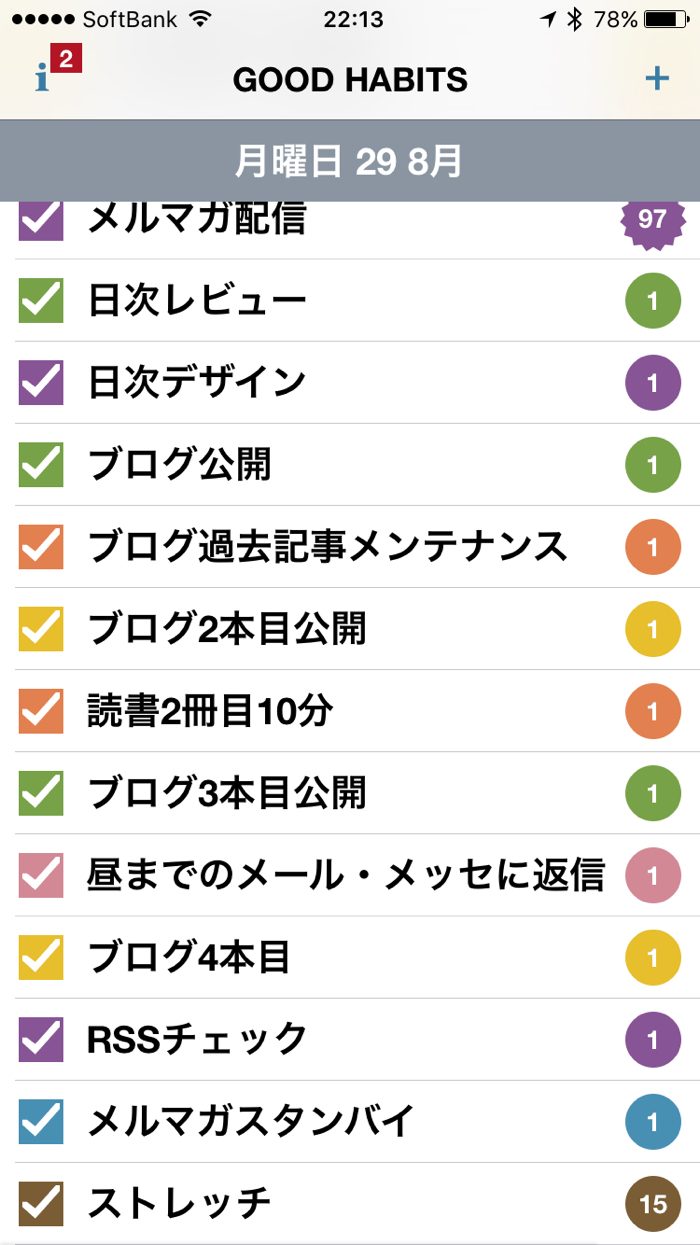Toggle the ブログ公開 checkbox

pyautogui.click(x=41, y=464)
